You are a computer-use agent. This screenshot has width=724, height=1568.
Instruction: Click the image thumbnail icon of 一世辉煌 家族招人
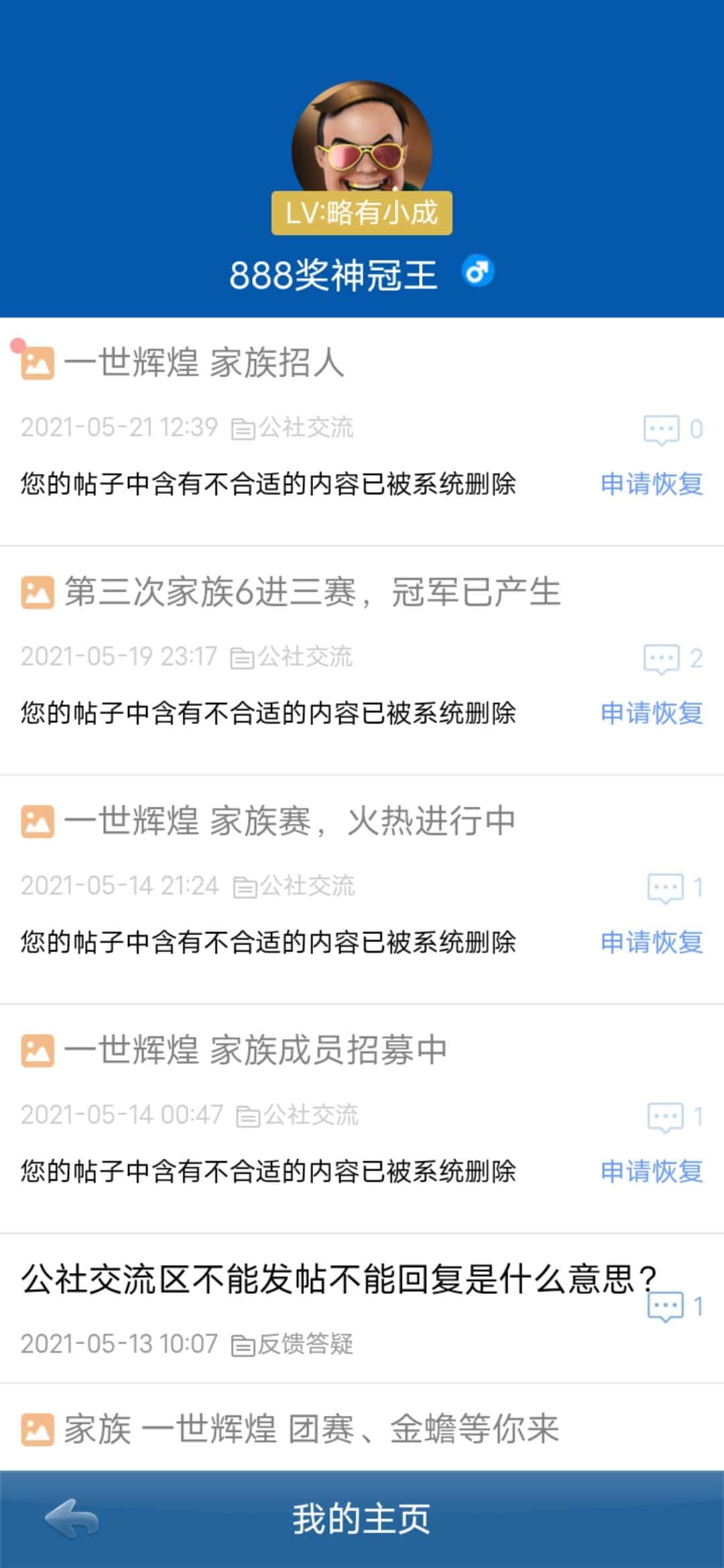(37, 364)
